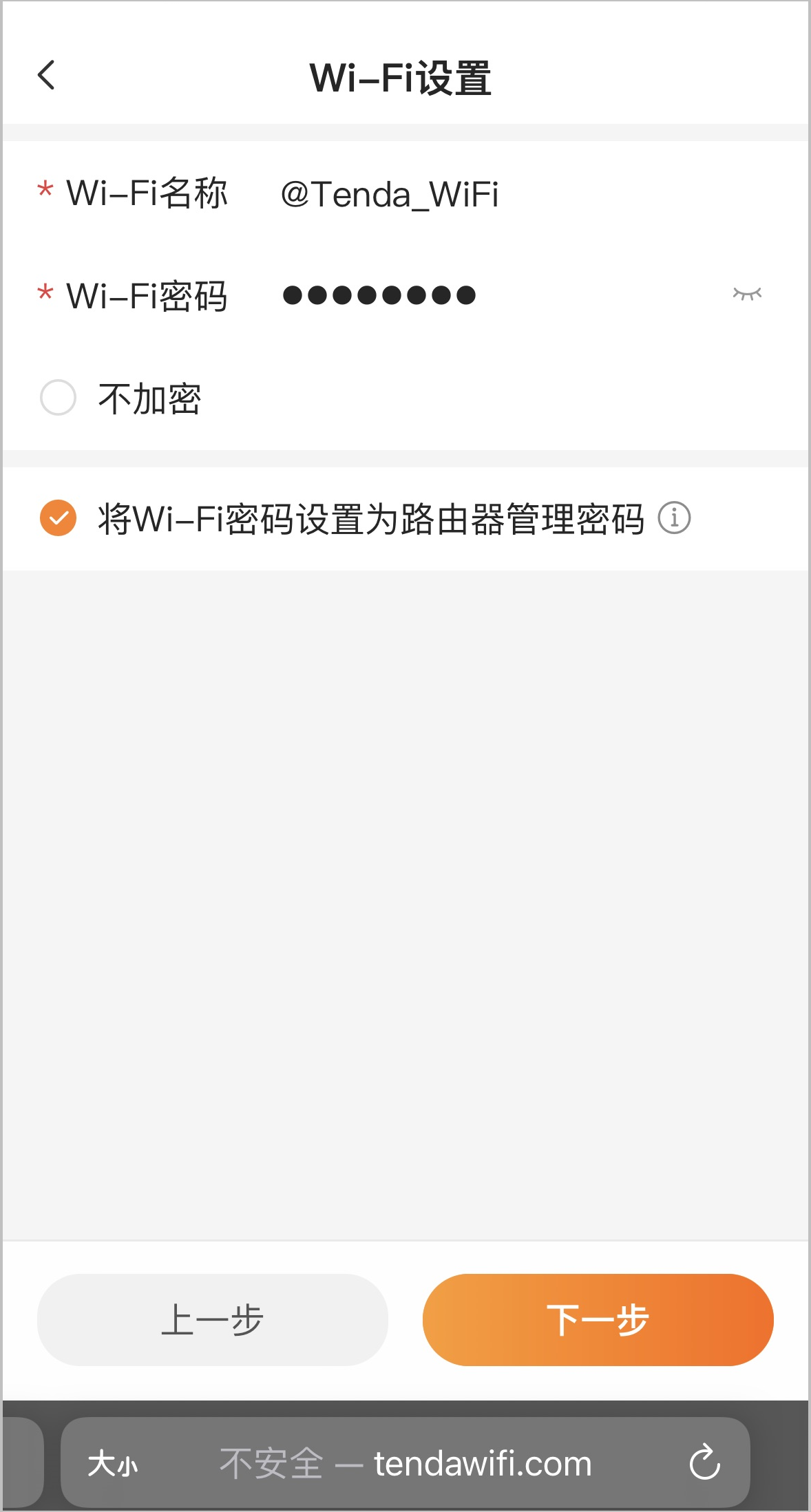Image resolution: width=811 pixels, height=1512 pixels.
Task: Uncheck using Wi-Fi password as router admin password
Action: [x=59, y=518]
